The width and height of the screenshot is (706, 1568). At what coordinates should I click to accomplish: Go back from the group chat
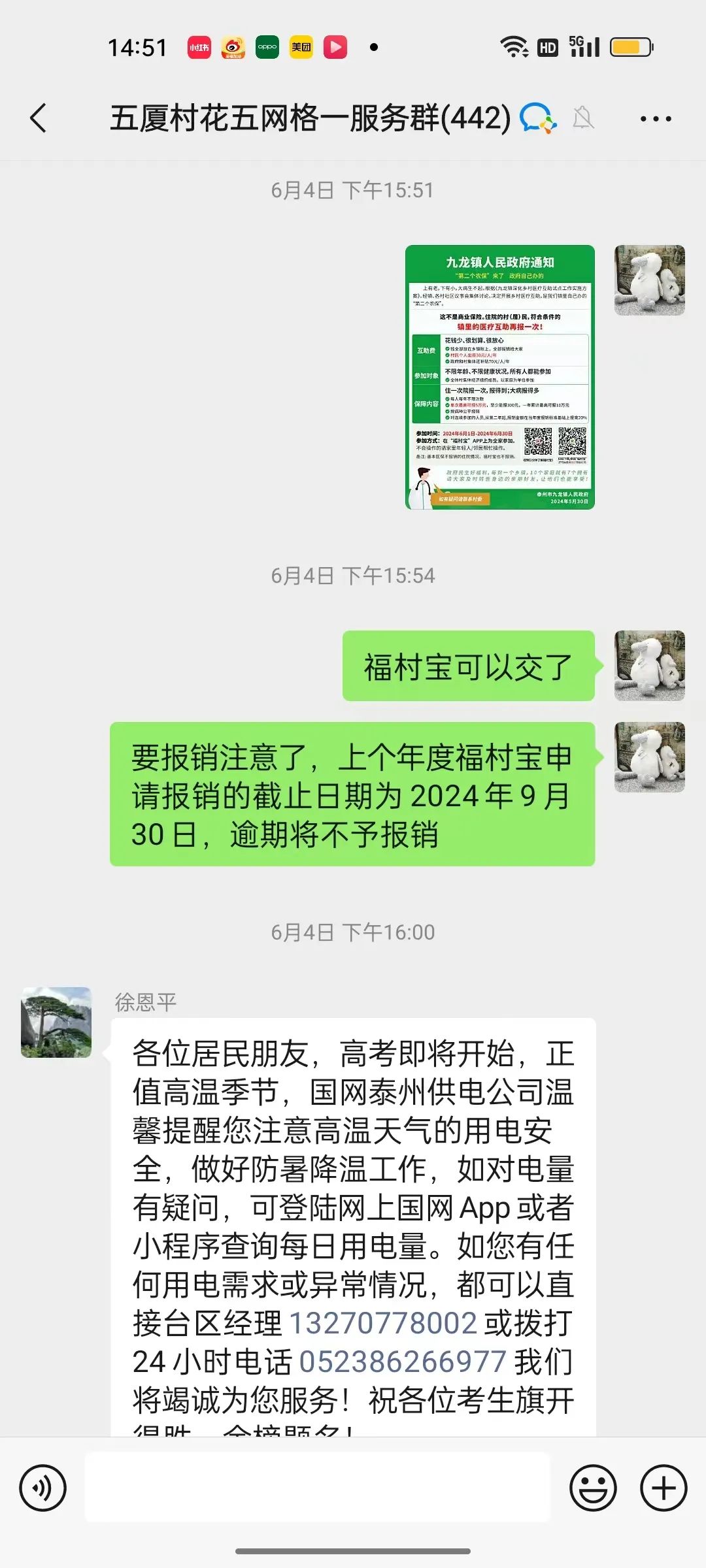[39, 118]
